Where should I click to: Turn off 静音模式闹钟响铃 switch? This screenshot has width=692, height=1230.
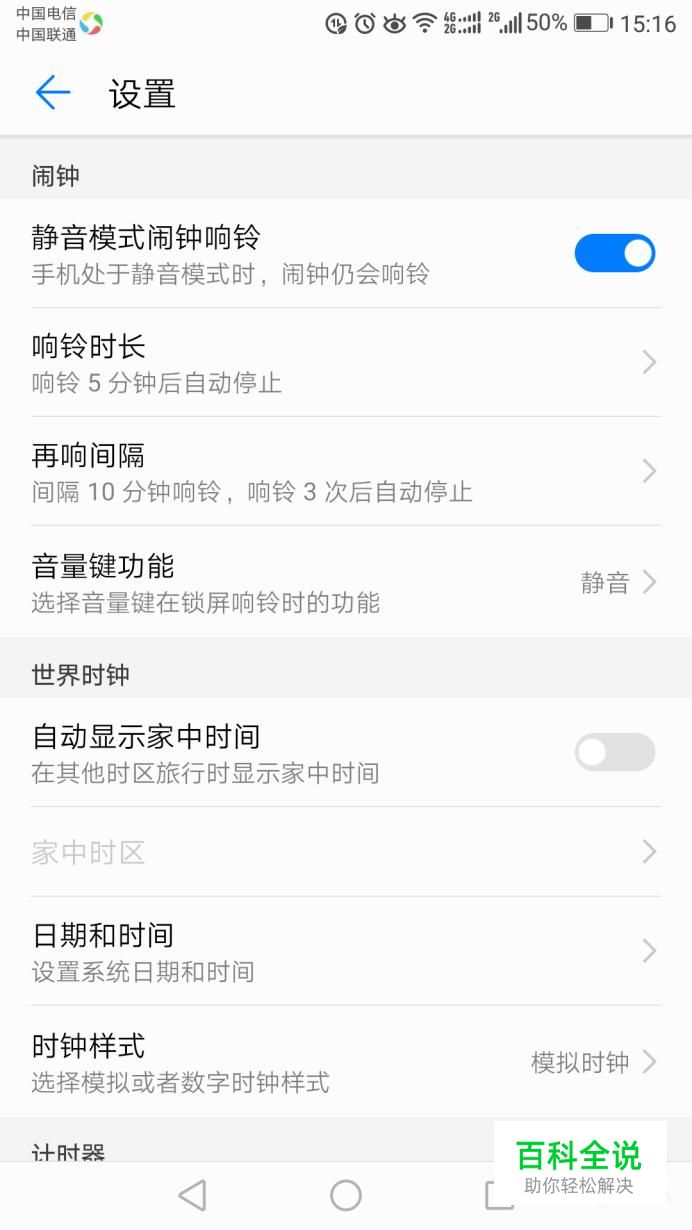tap(614, 253)
